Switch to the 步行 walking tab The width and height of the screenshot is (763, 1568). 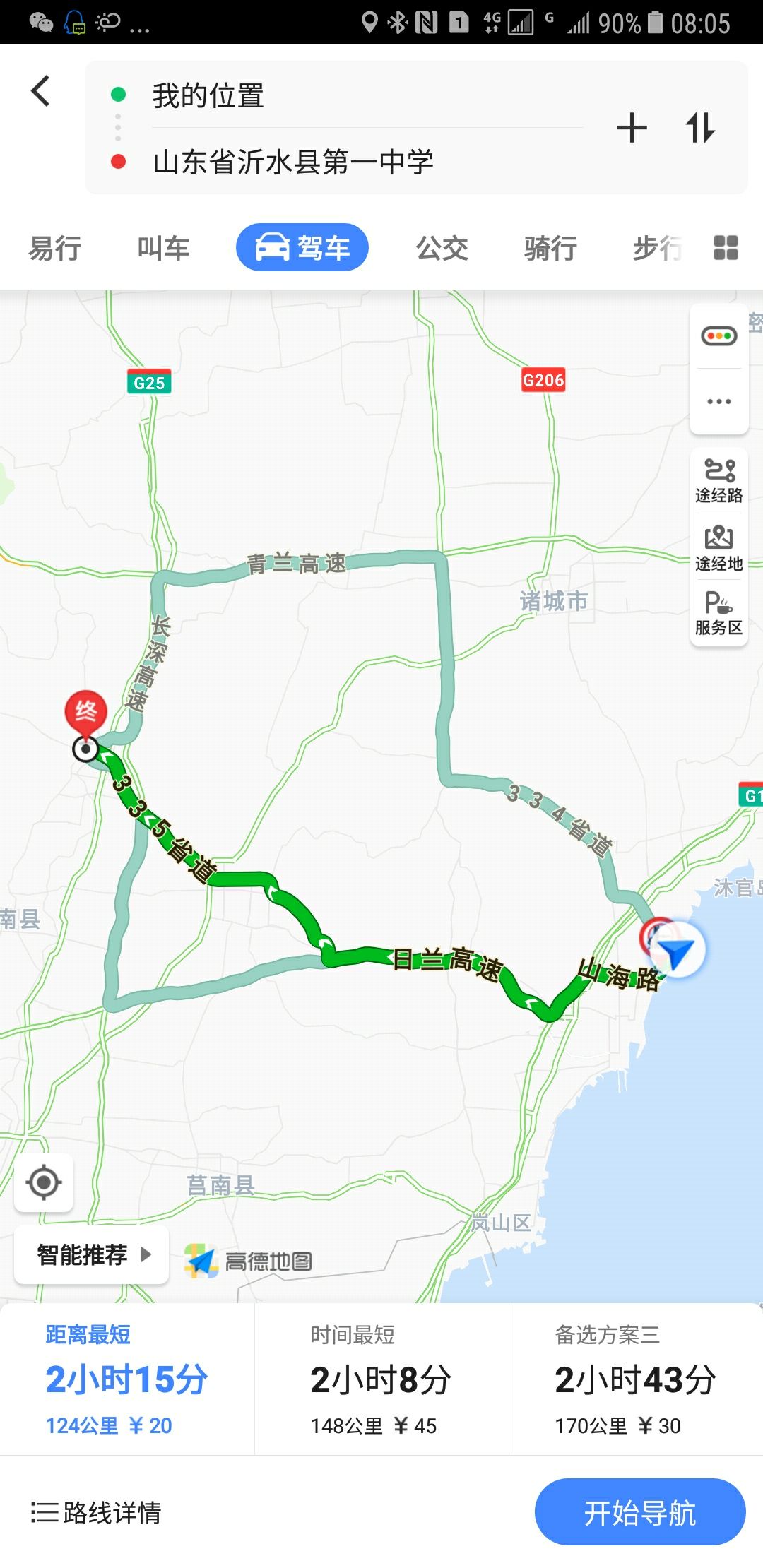[657, 248]
